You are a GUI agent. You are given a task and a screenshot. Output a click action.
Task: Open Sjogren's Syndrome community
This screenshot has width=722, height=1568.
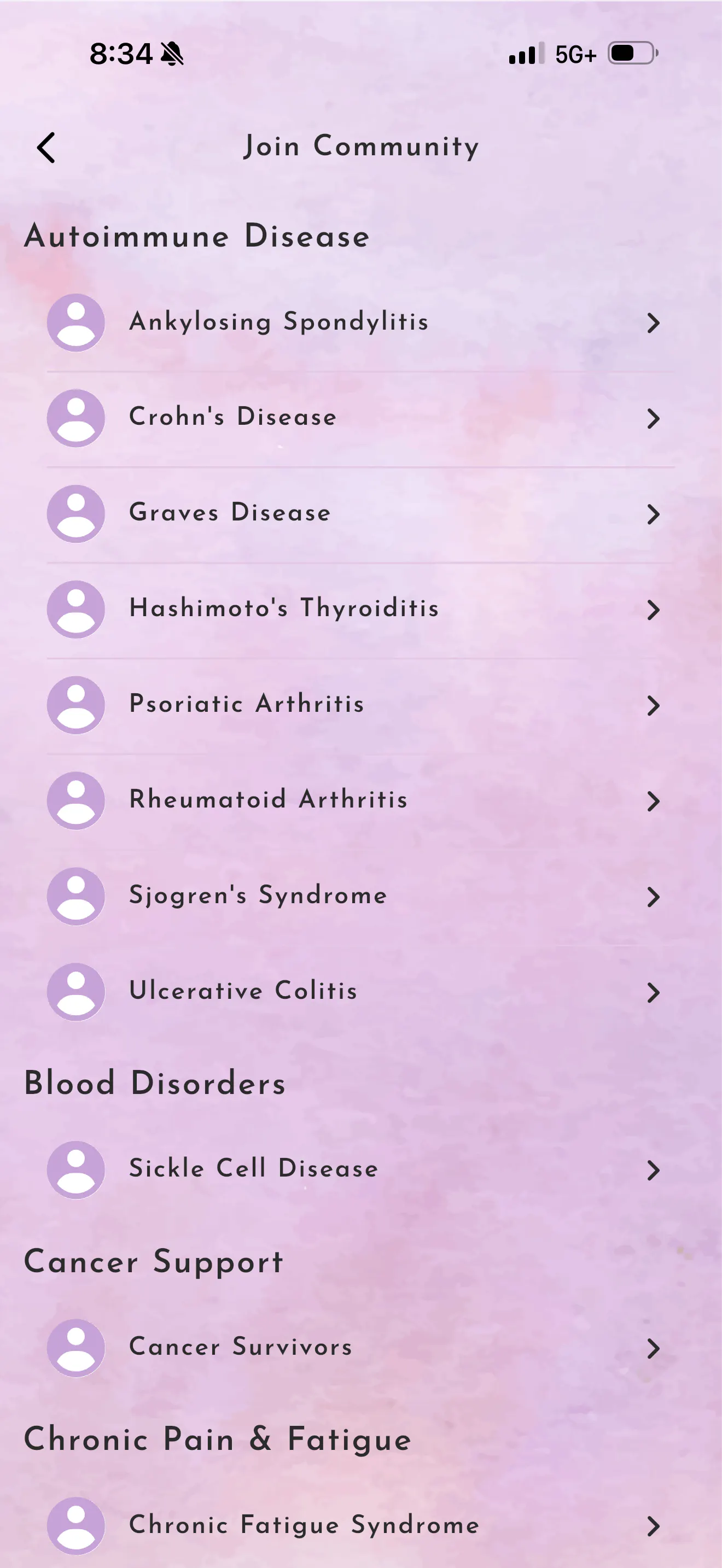360,897
